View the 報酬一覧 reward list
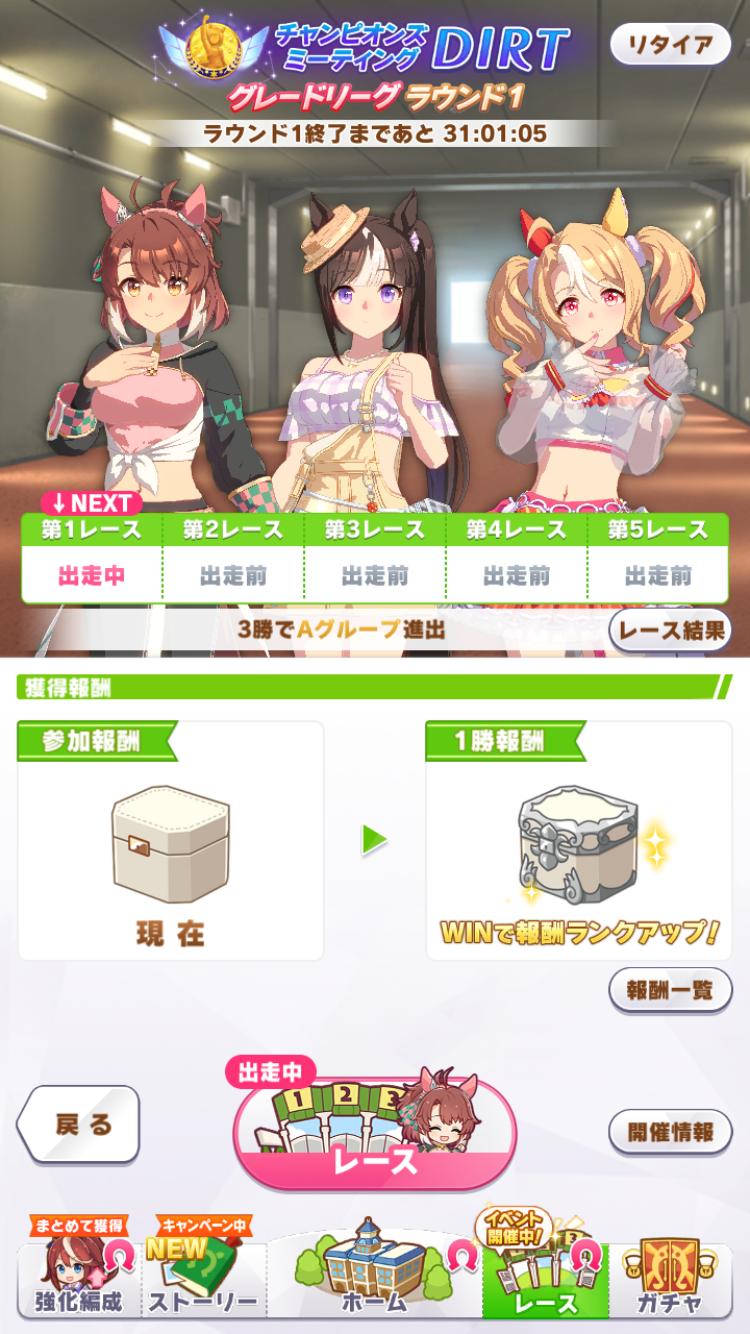750x1334 pixels. [x=669, y=990]
